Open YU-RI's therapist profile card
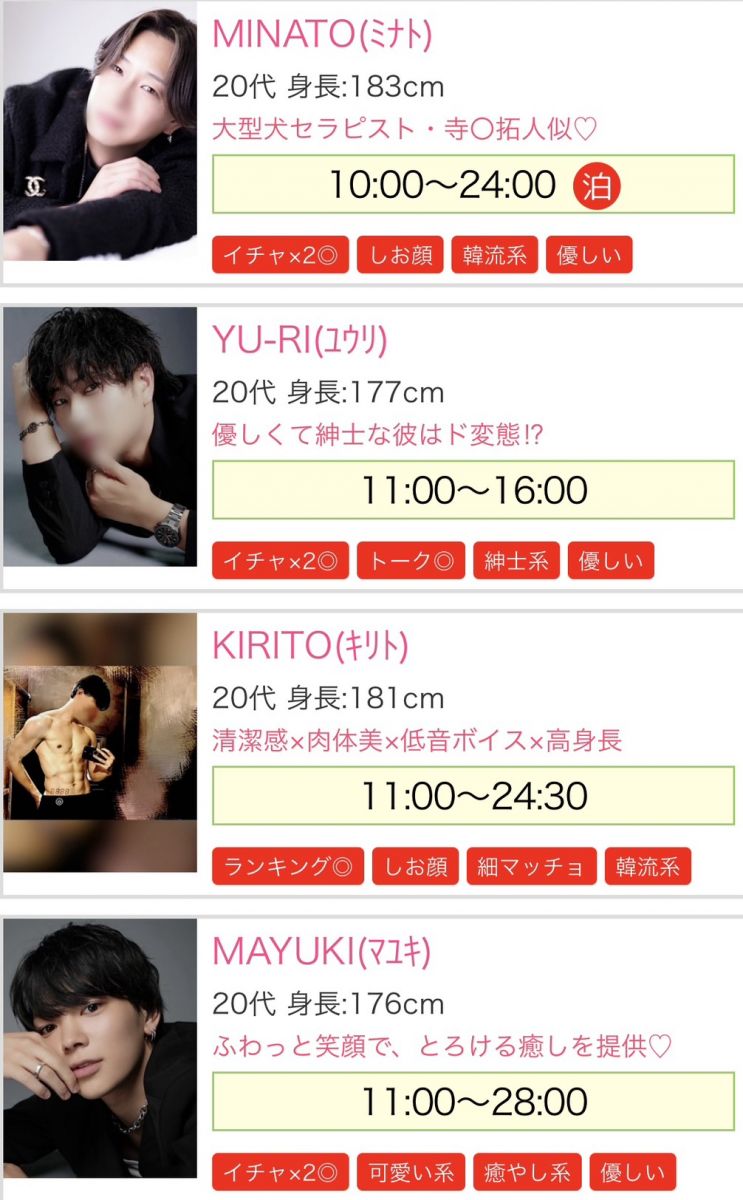The image size is (743, 1200). pos(299,342)
